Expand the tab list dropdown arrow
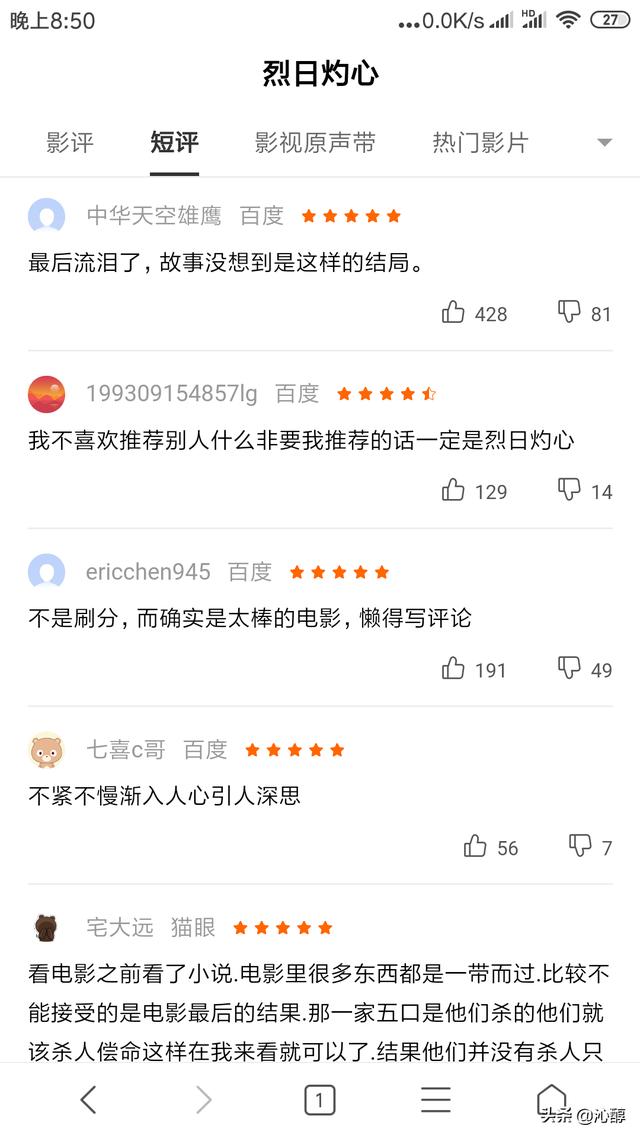The width and height of the screenshot is (640, 1138). tap(604, 143)
